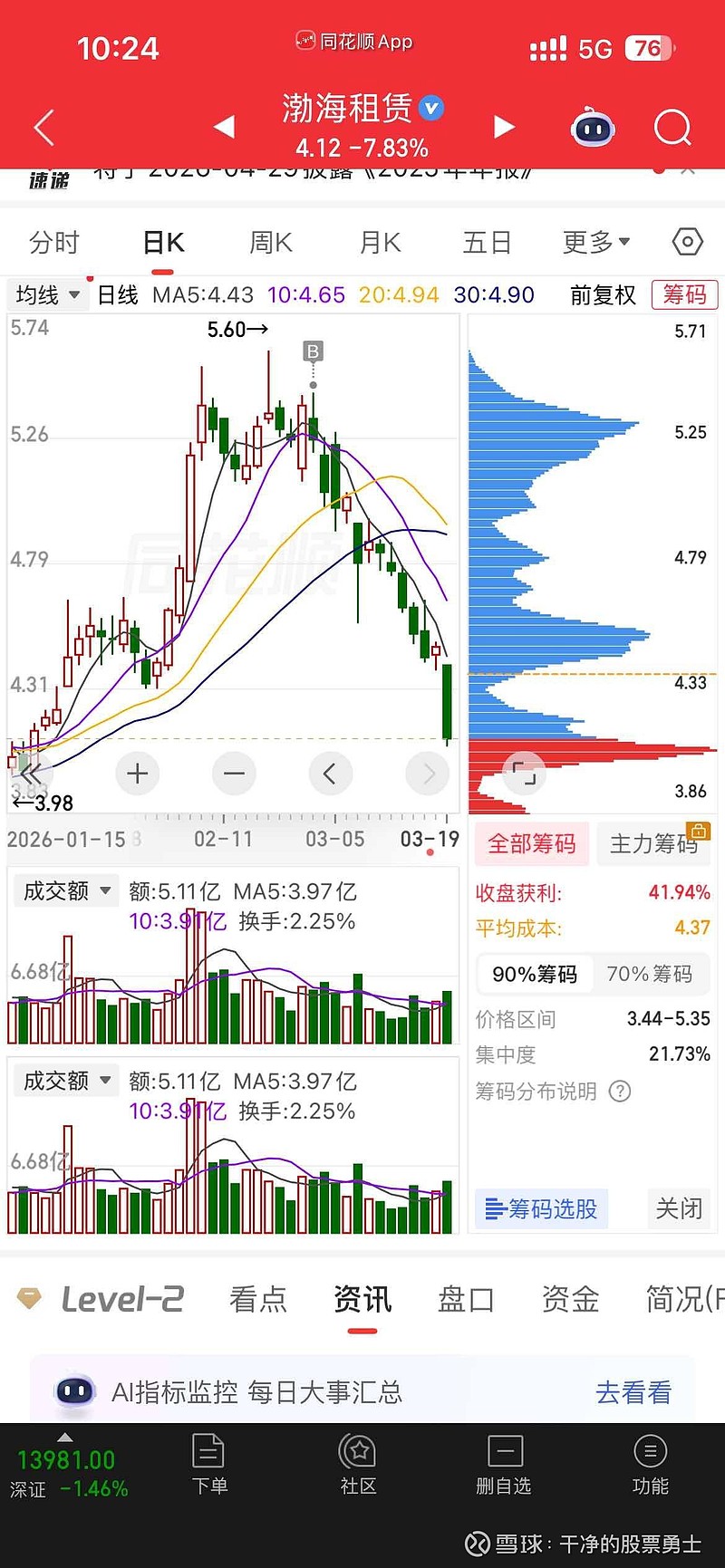Expand the 均线 indicator dropdown
Image resolution: width=725 pixels, height=1568 pixels.
[x=47, y=295]
